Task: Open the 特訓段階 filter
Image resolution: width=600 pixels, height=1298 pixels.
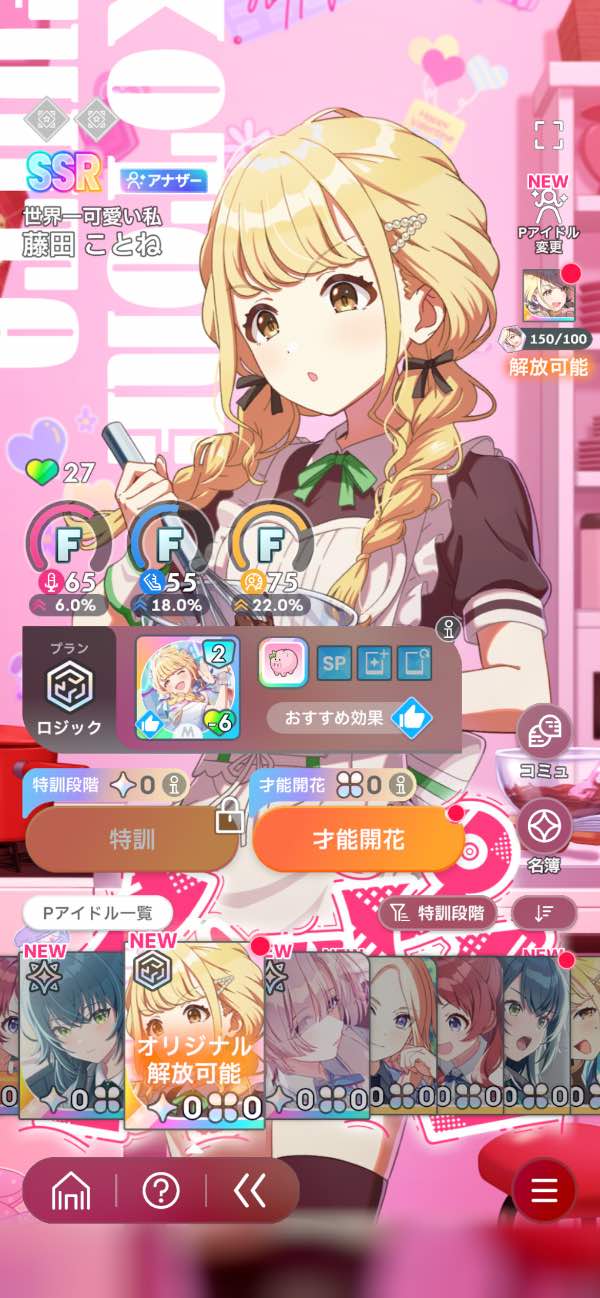Action: click(438, 912)
